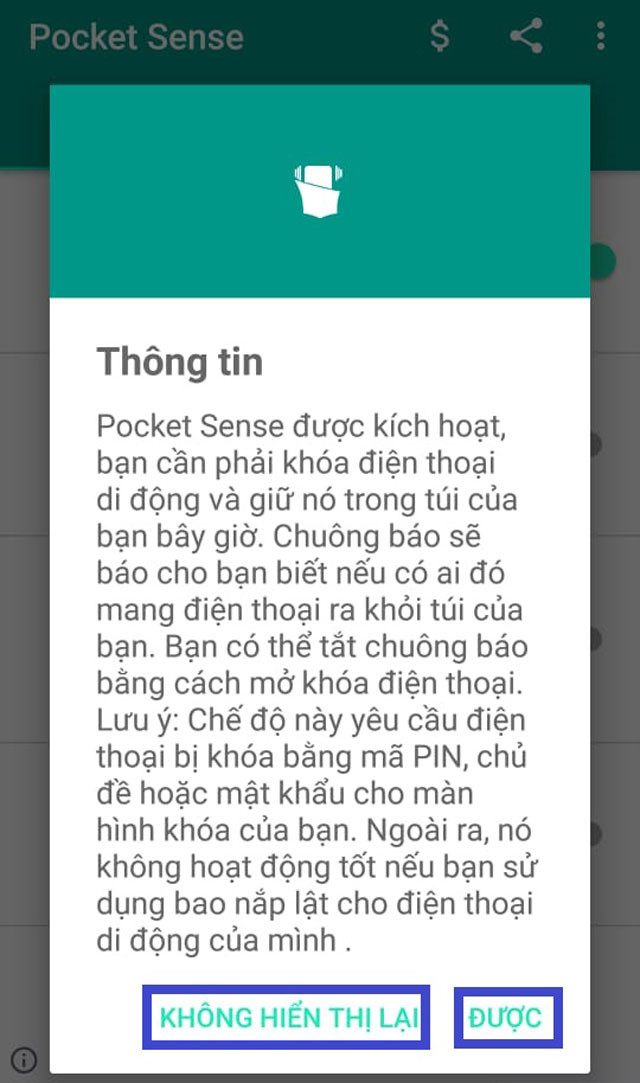
Task: Share Pocket Sense via share icon
Action: (525, 37)
